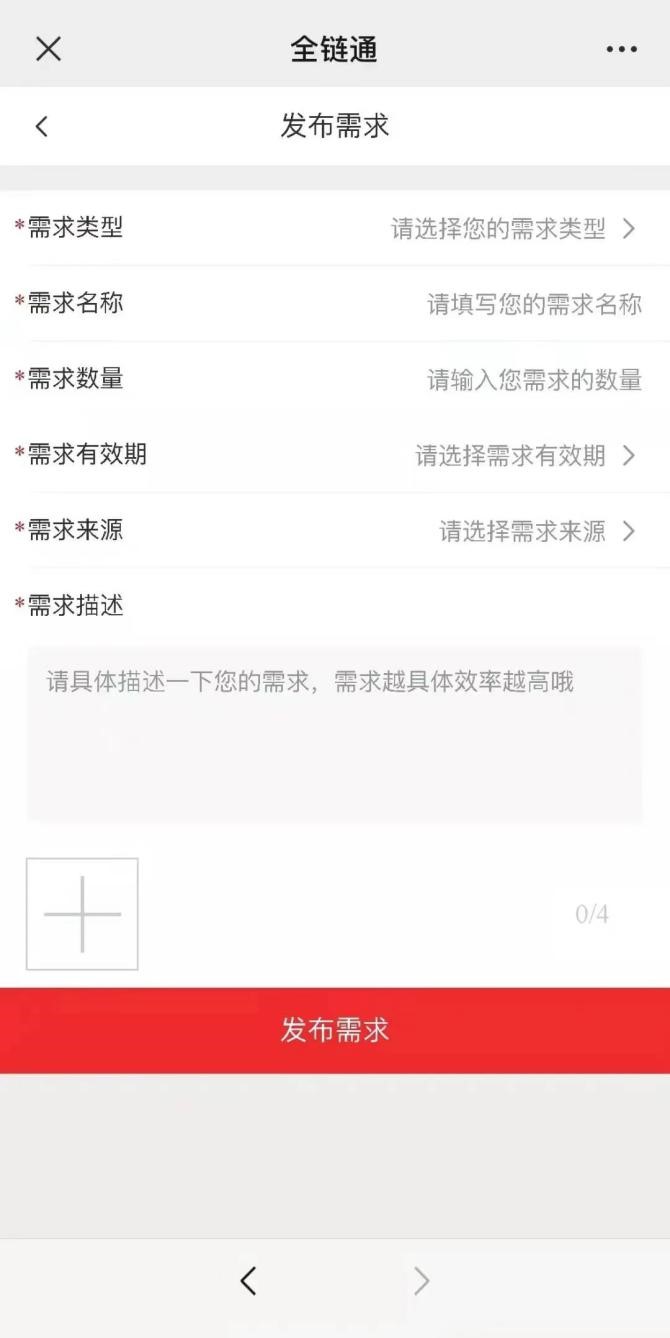Tap the 需求名称 input field
The width and height of the screenshot is (670, 1338).
tap(335, 304)
